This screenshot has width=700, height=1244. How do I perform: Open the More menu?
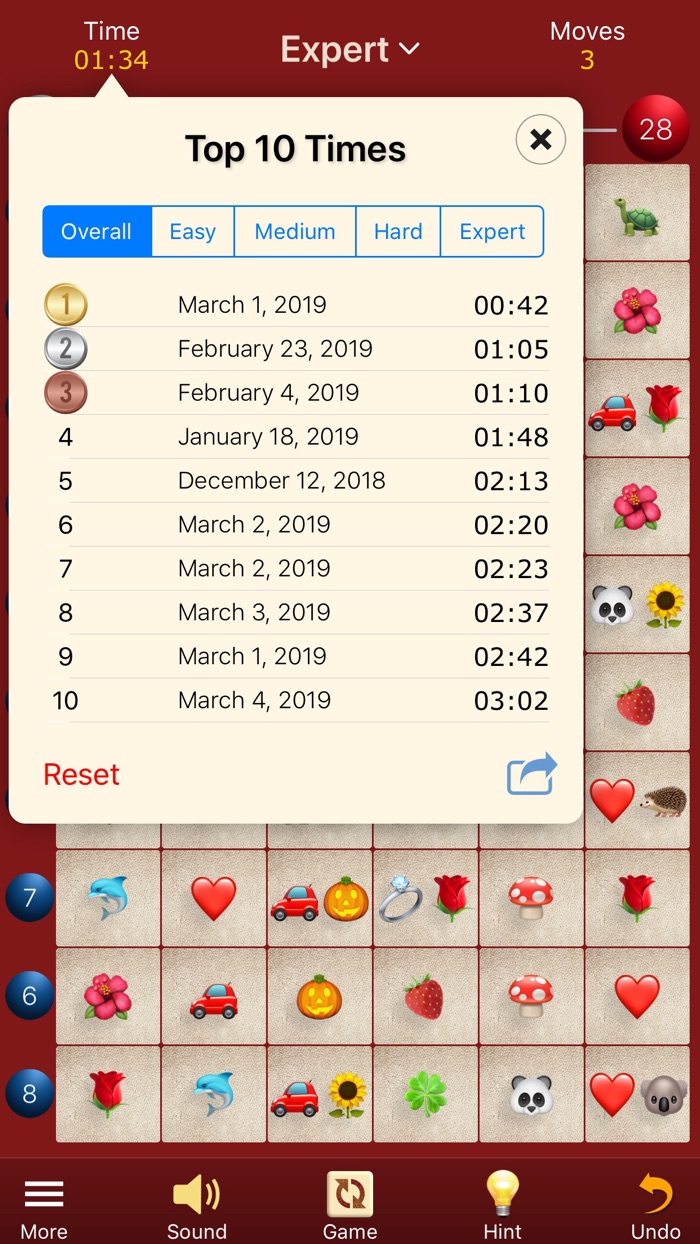(44, 1207)
